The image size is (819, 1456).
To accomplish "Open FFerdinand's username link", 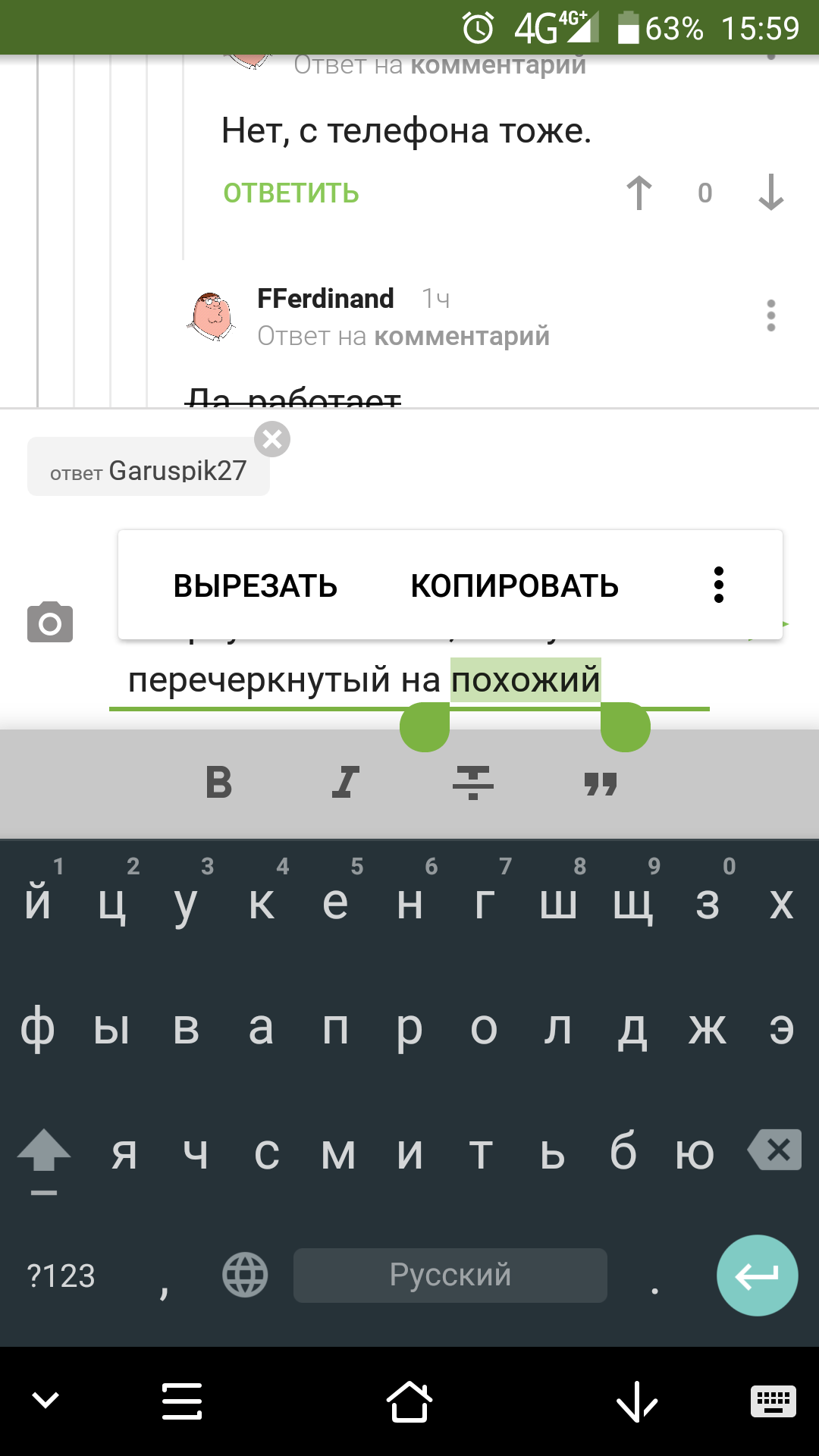I will click(x=325, y=299).
